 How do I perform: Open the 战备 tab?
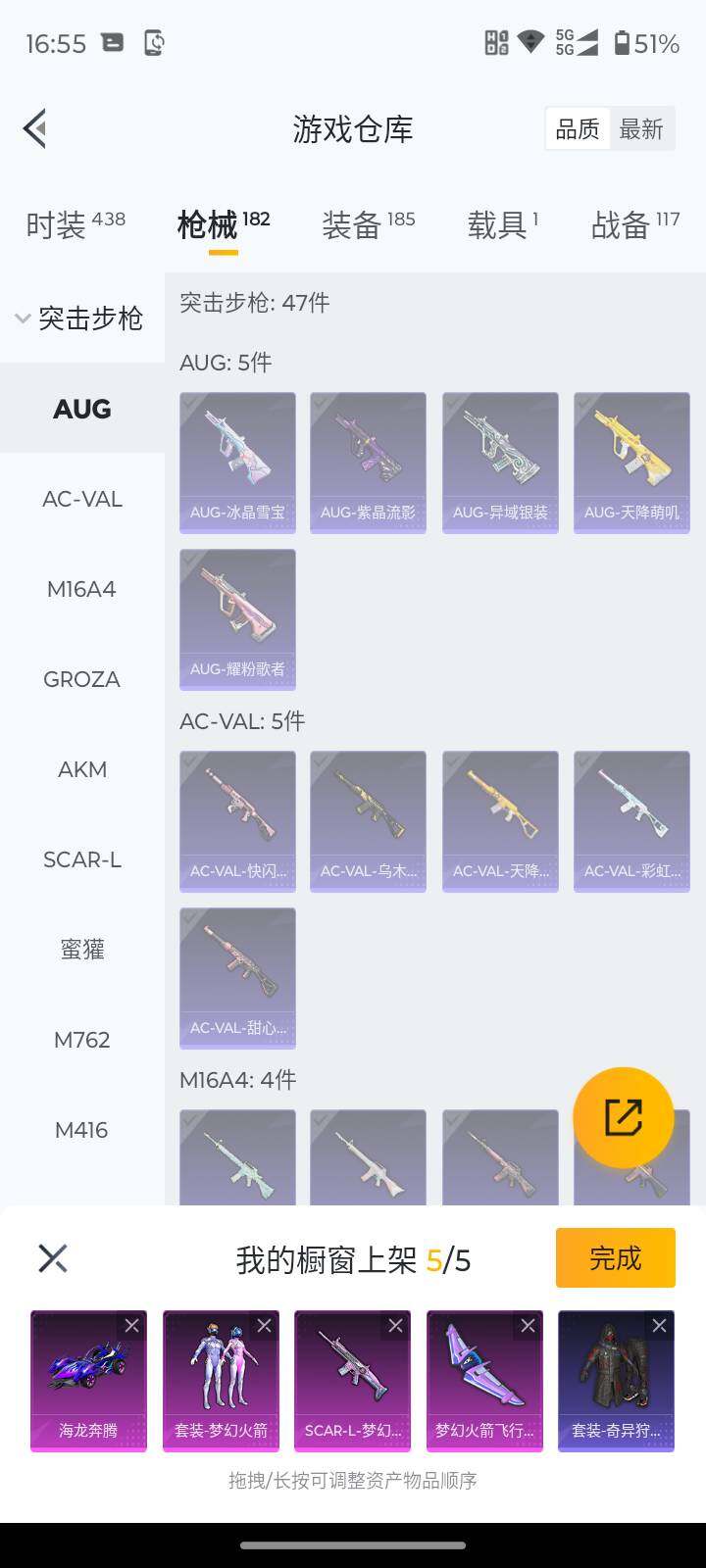click(x=634, y=224)
